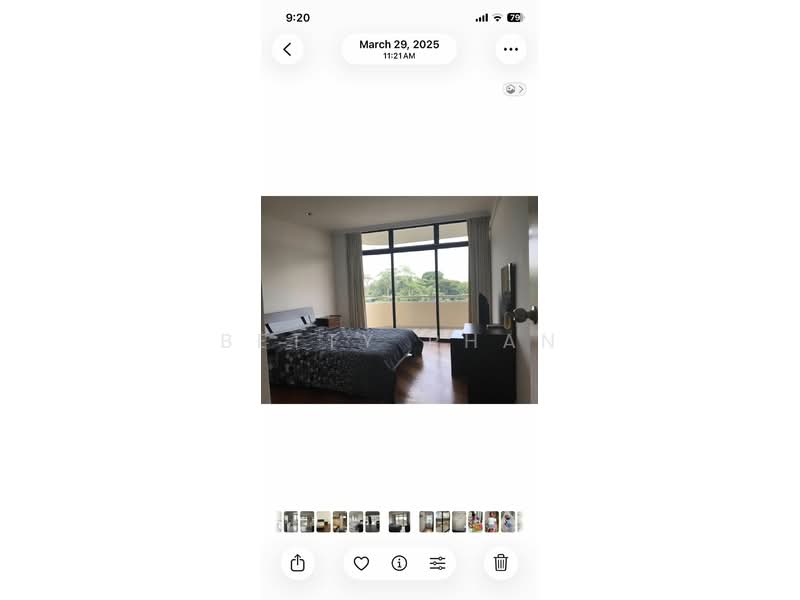Select the enlarged current thumbnail in the strip

399,521
